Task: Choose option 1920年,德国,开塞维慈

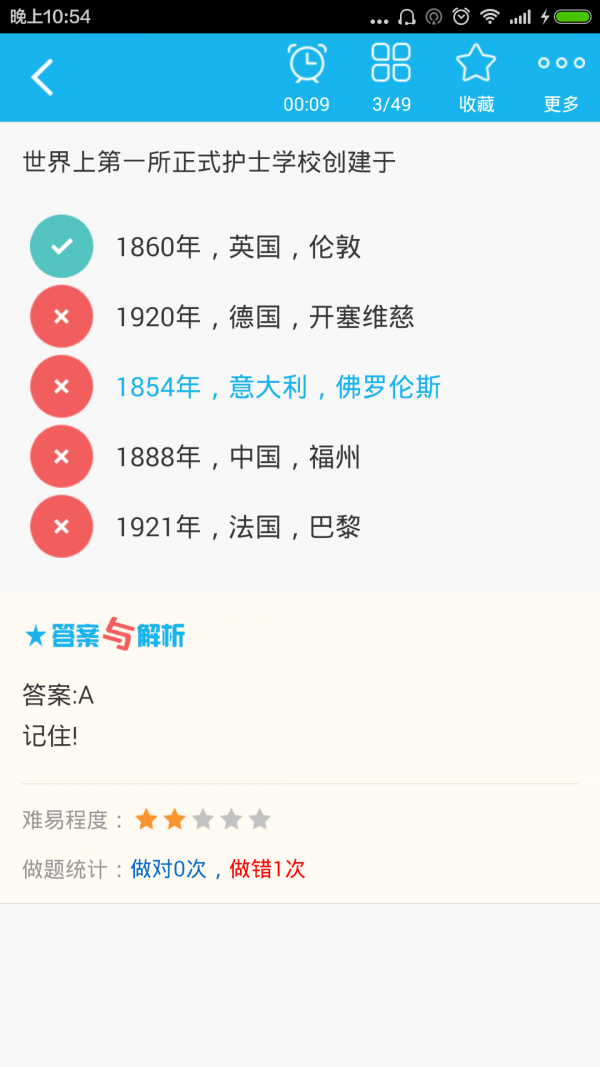Action: [264, 317]
